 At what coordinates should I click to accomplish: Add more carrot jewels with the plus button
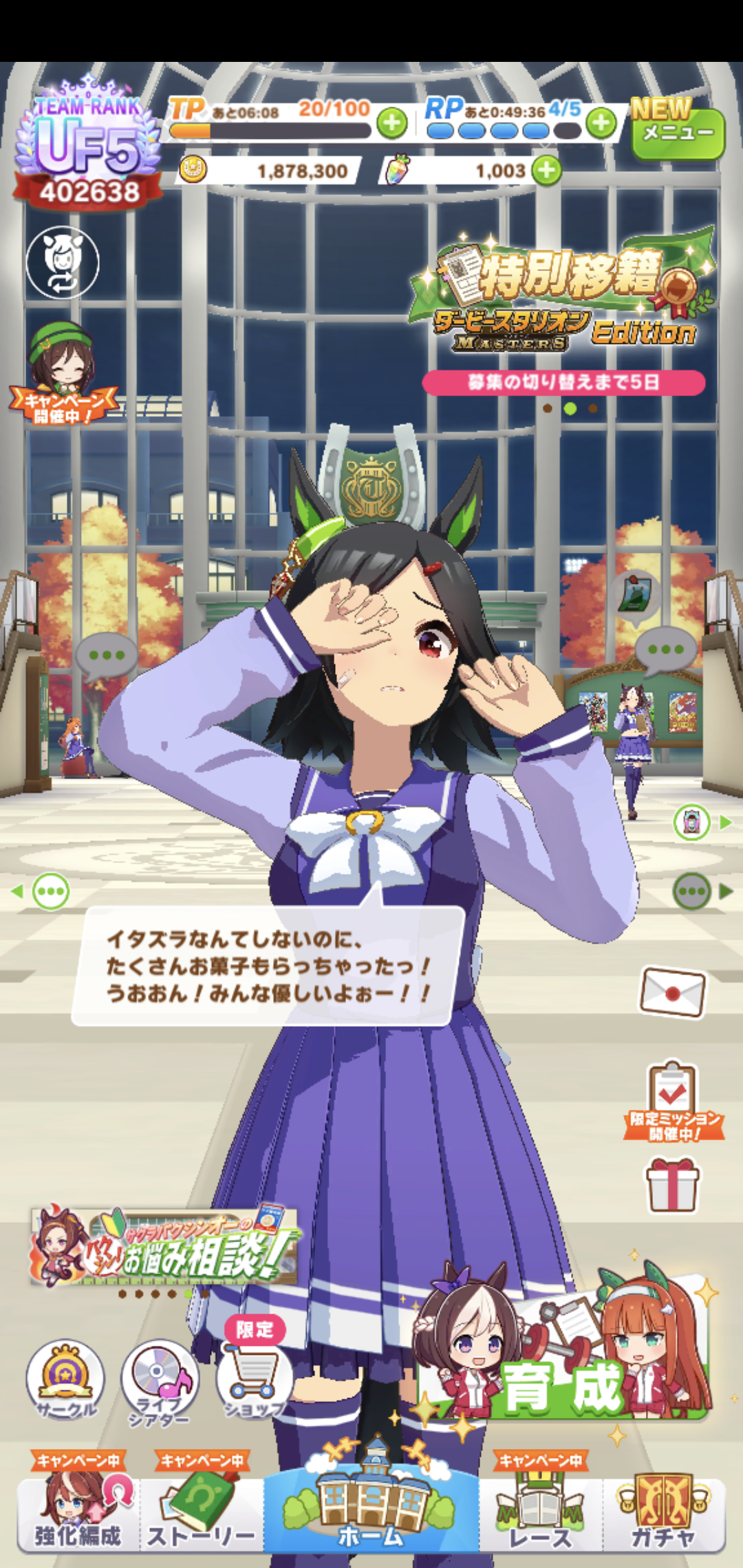click(x=547, y=171)
